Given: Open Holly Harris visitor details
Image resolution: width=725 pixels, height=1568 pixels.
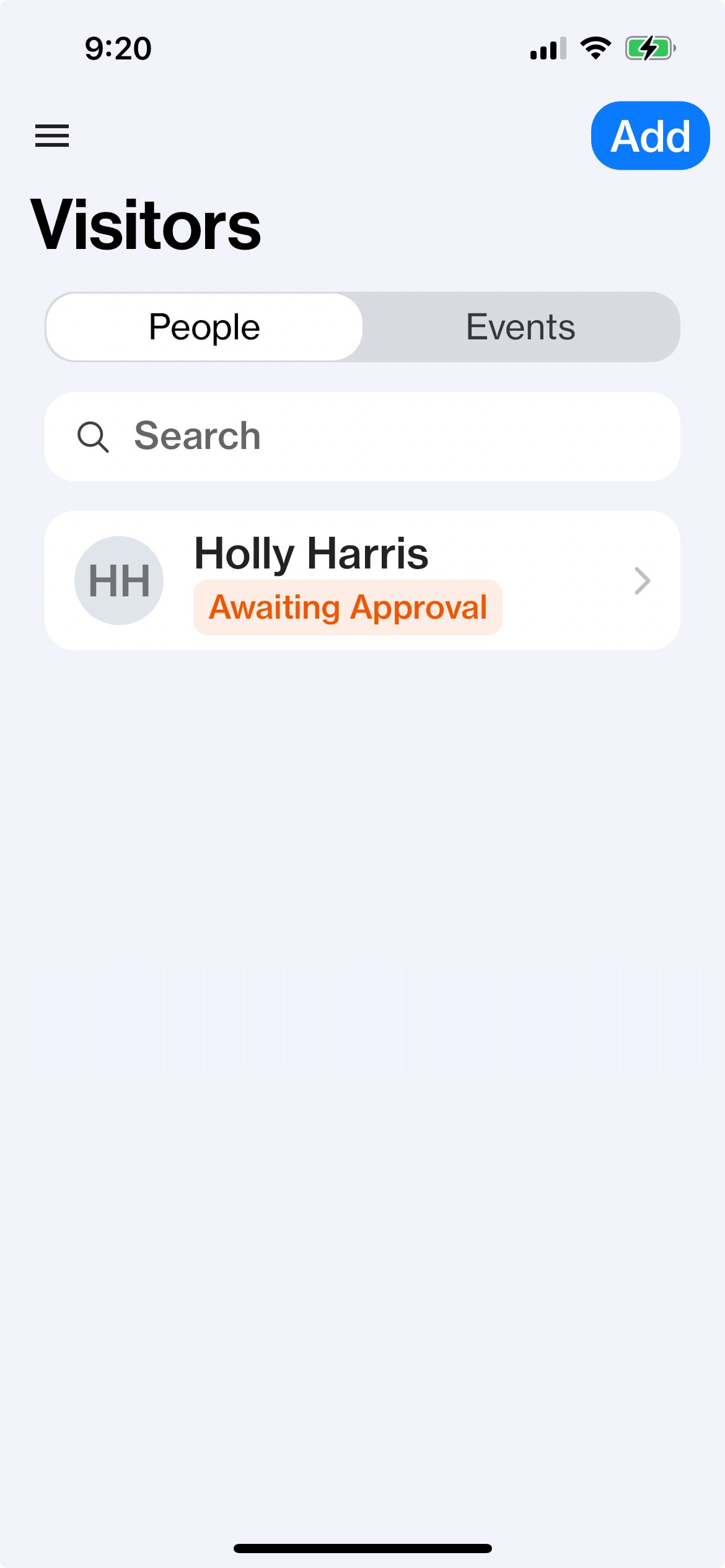Looking at the screenshot, I should tap(362, 580).
